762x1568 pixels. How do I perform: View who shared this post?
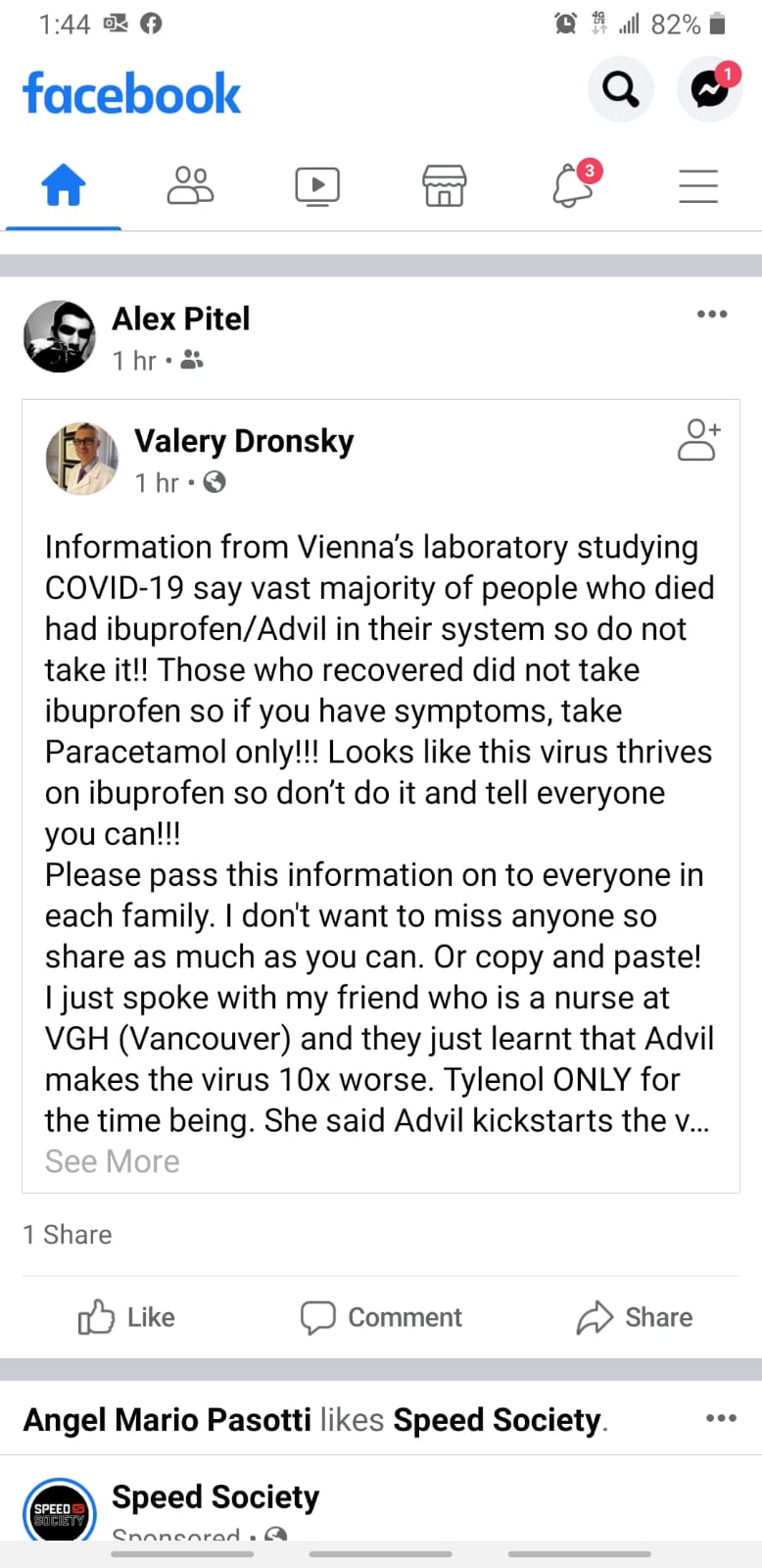[x=68, y=1235]
